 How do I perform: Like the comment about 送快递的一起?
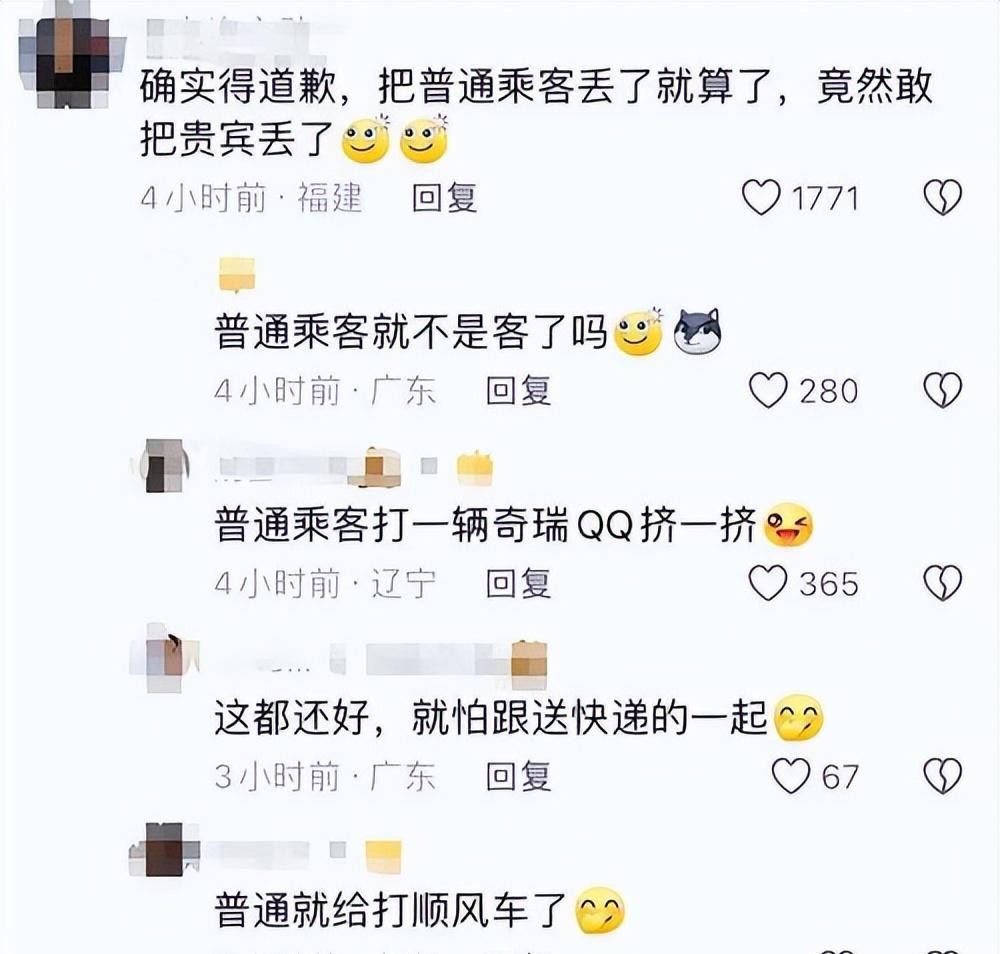pyautogui.click(x=791, y=775)
